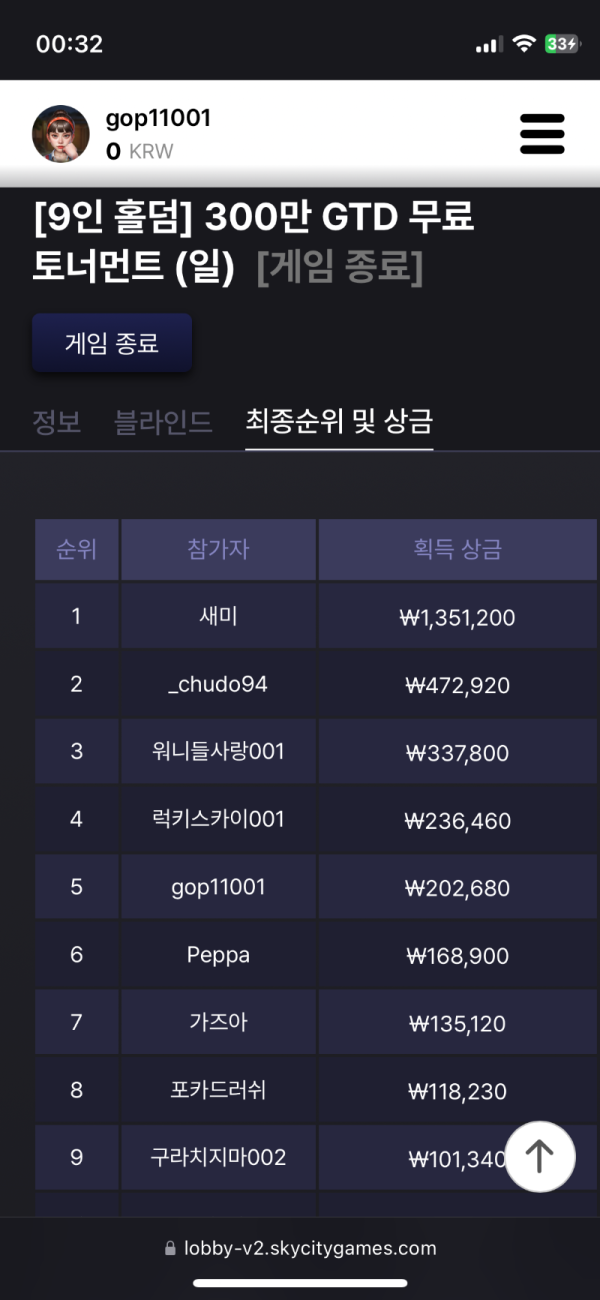Select the 최종순위 및 상금 tab
The width and height of the screenshot is (600, 1300).
tap(339, 422)
